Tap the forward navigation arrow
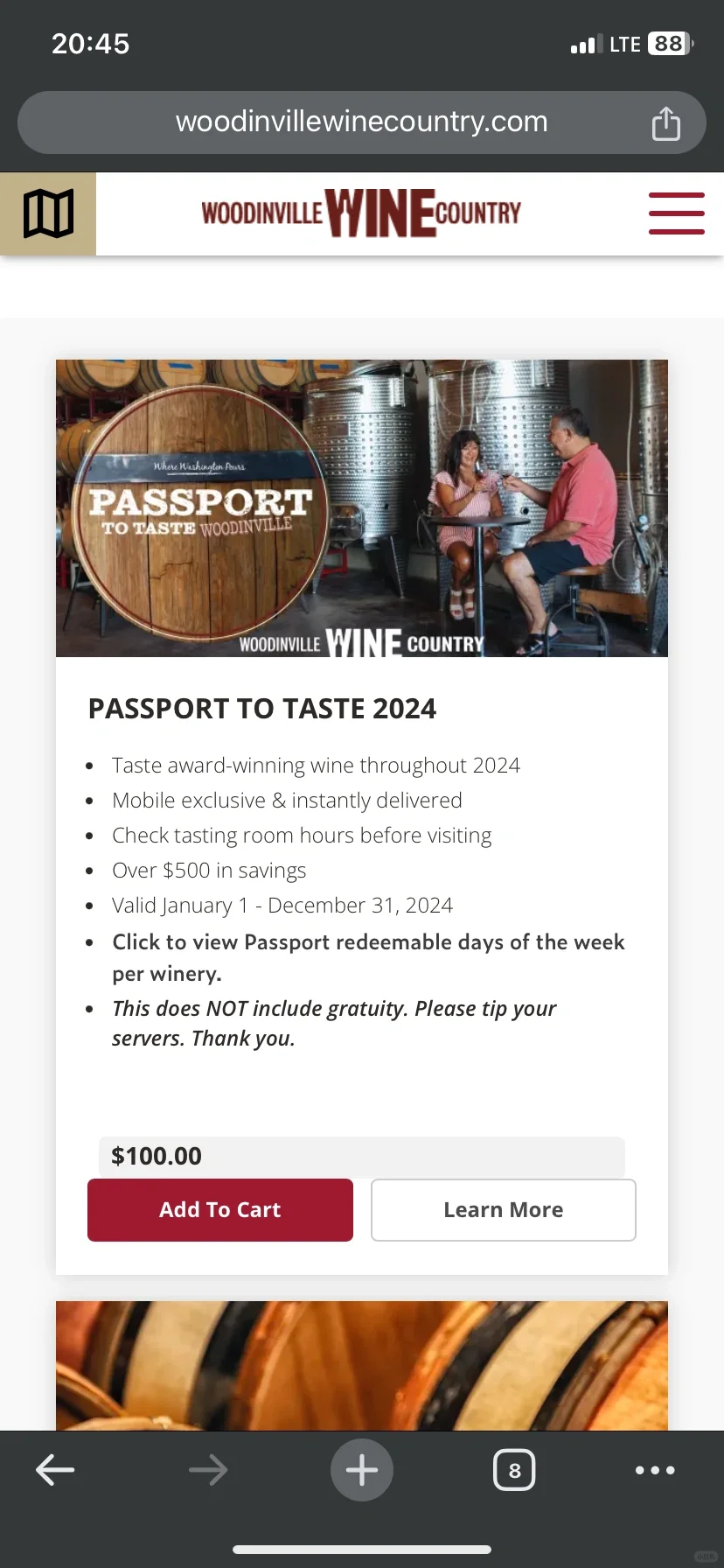 (208, 1469)
